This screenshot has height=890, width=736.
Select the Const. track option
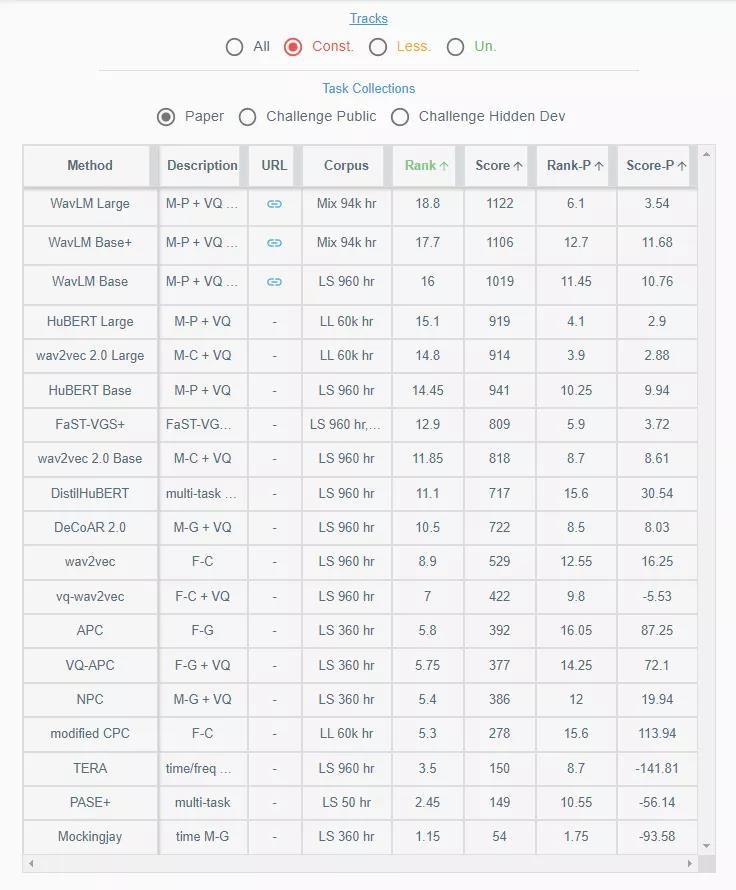(293, 47)
